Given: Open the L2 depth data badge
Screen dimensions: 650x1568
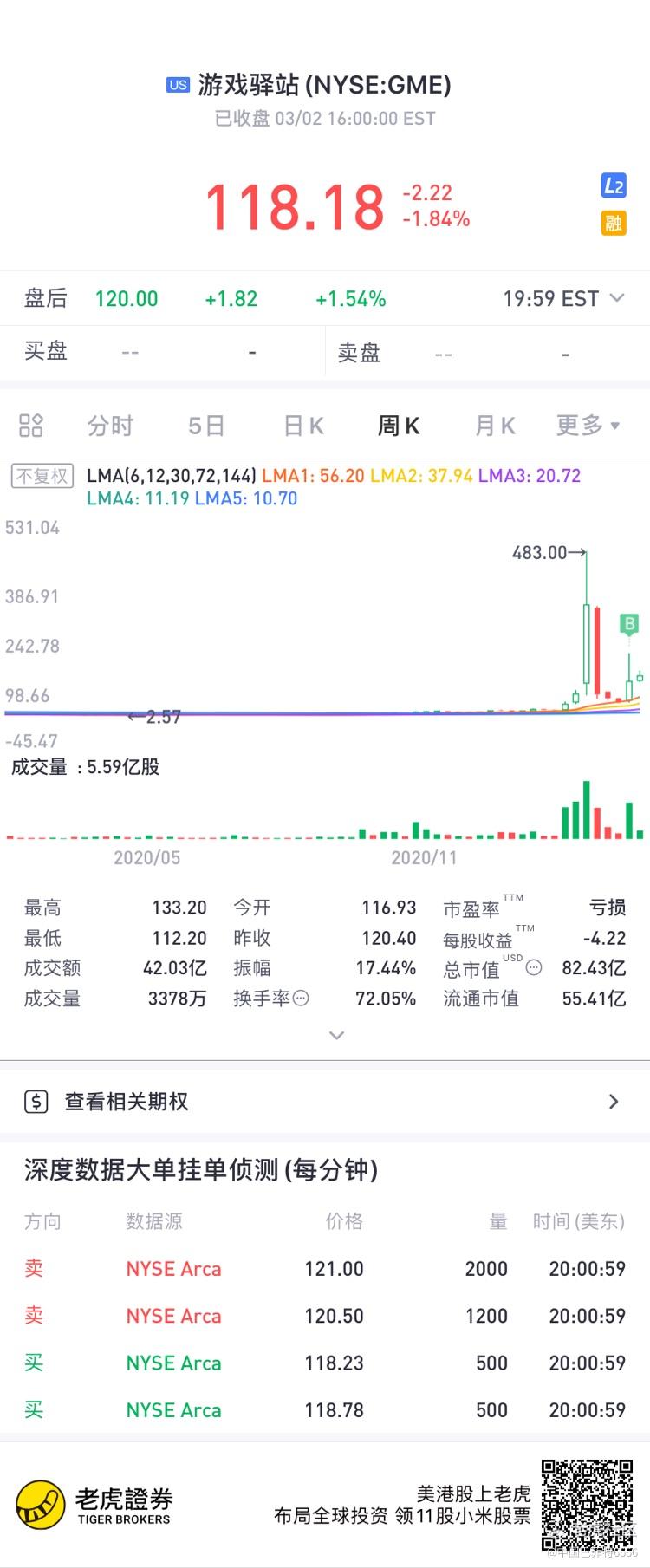Looking at the screenshot, I should pos(614,185).
